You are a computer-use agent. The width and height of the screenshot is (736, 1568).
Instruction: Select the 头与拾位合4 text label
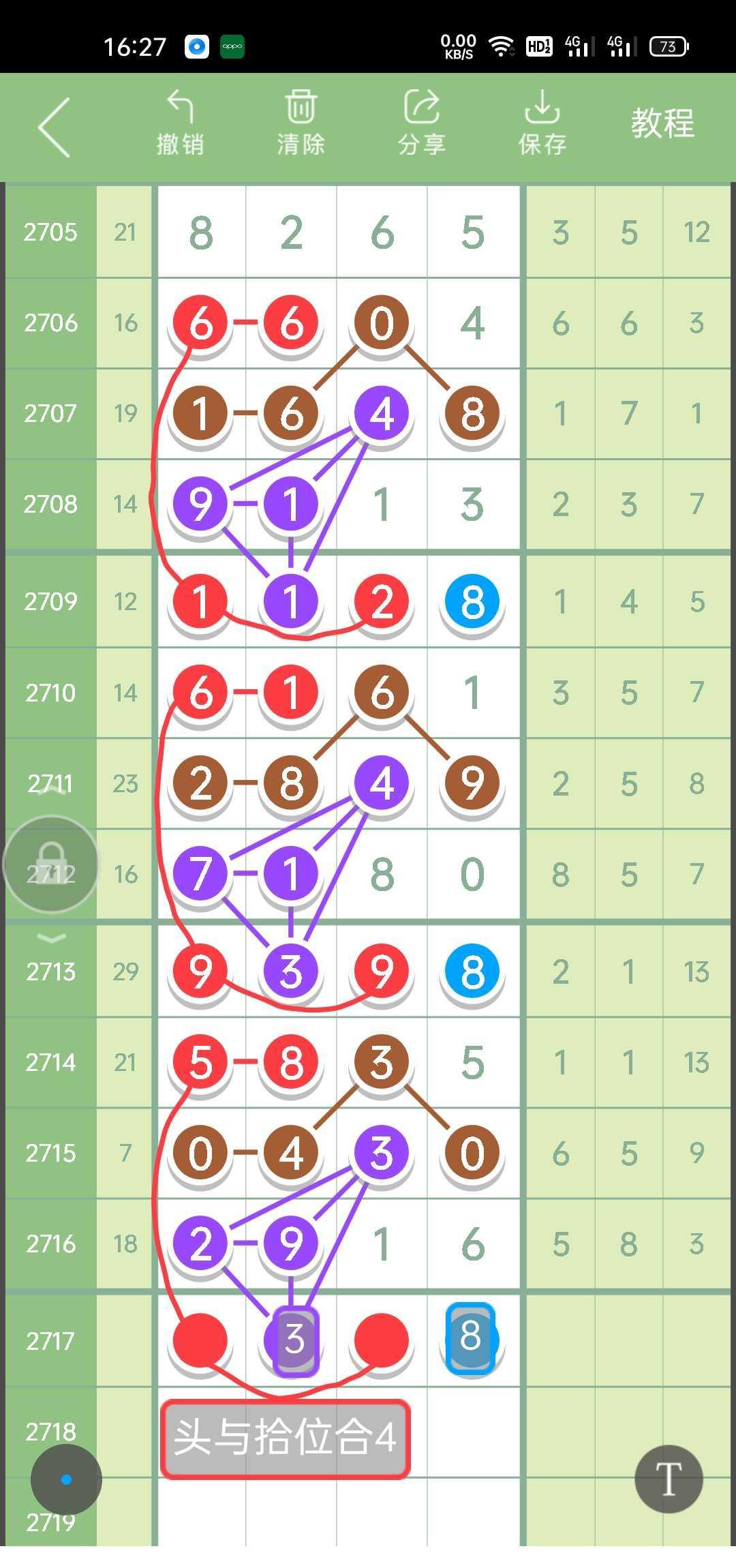(x=285, y=1438)
